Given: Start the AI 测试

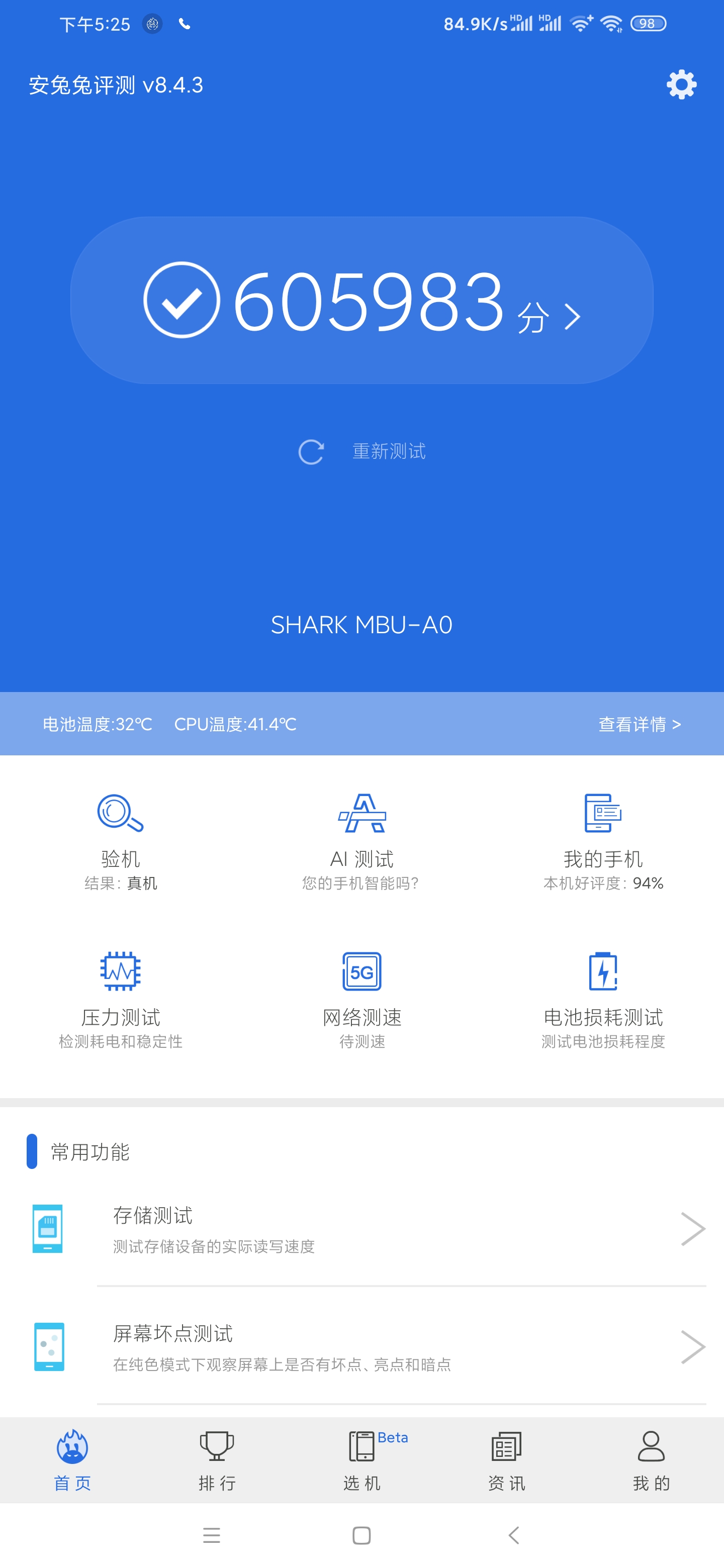Looking at the screenshot, I should [x=361, y=839].
